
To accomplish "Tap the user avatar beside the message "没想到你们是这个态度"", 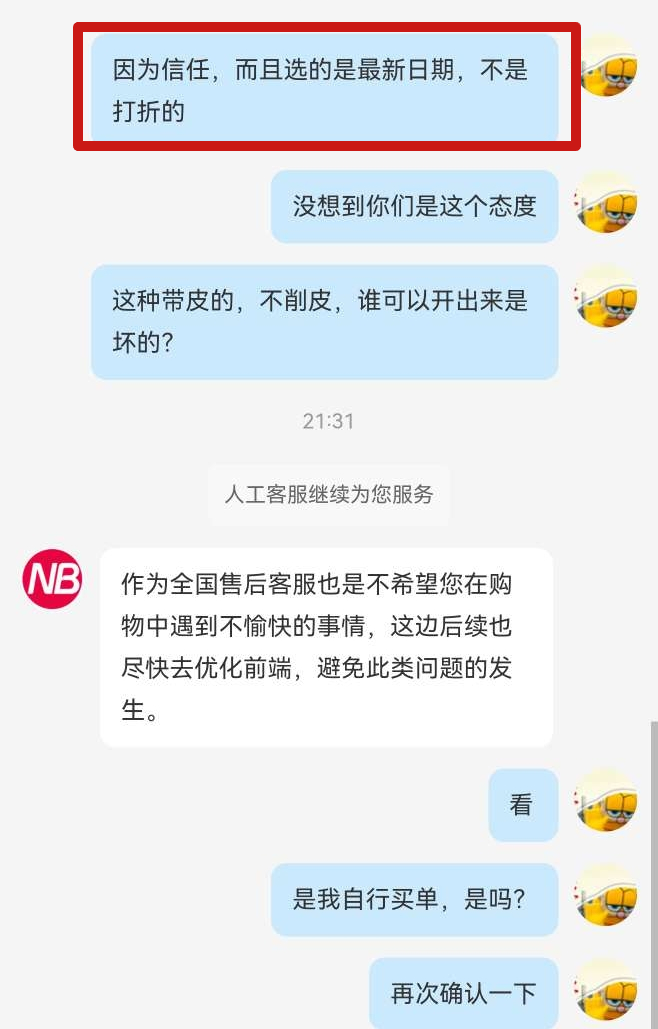I will [607, 204].
